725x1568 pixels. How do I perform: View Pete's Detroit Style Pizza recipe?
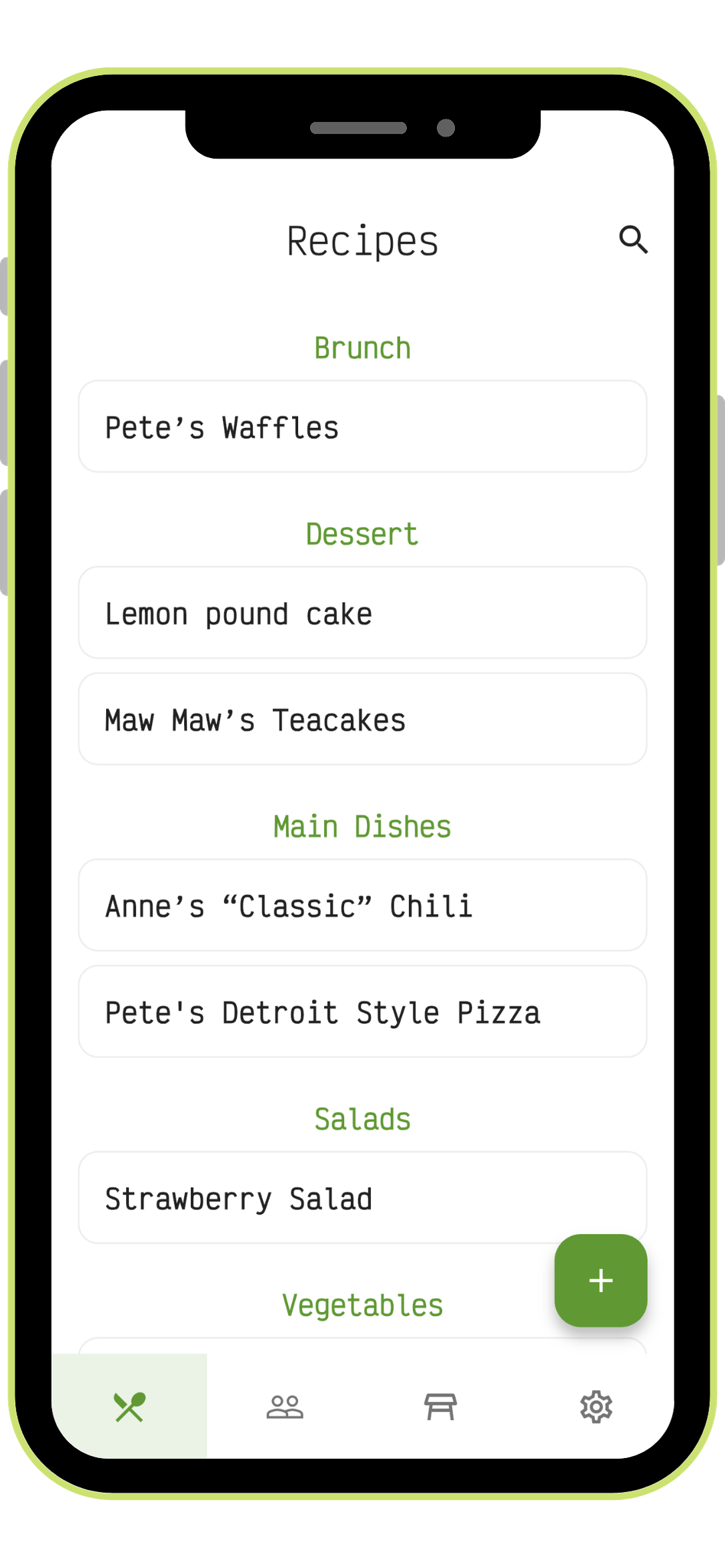click(362, 1011)
